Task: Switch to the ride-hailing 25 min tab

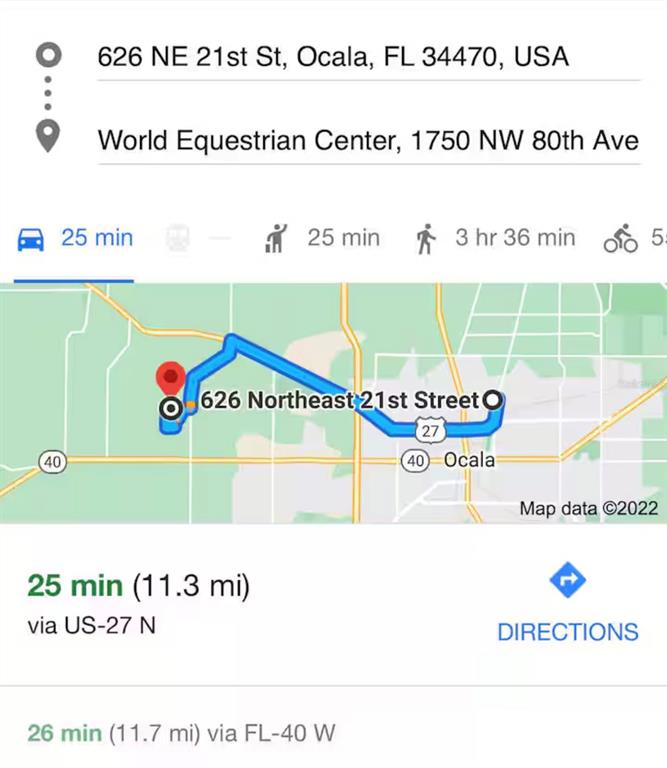Action: (323, 238)
